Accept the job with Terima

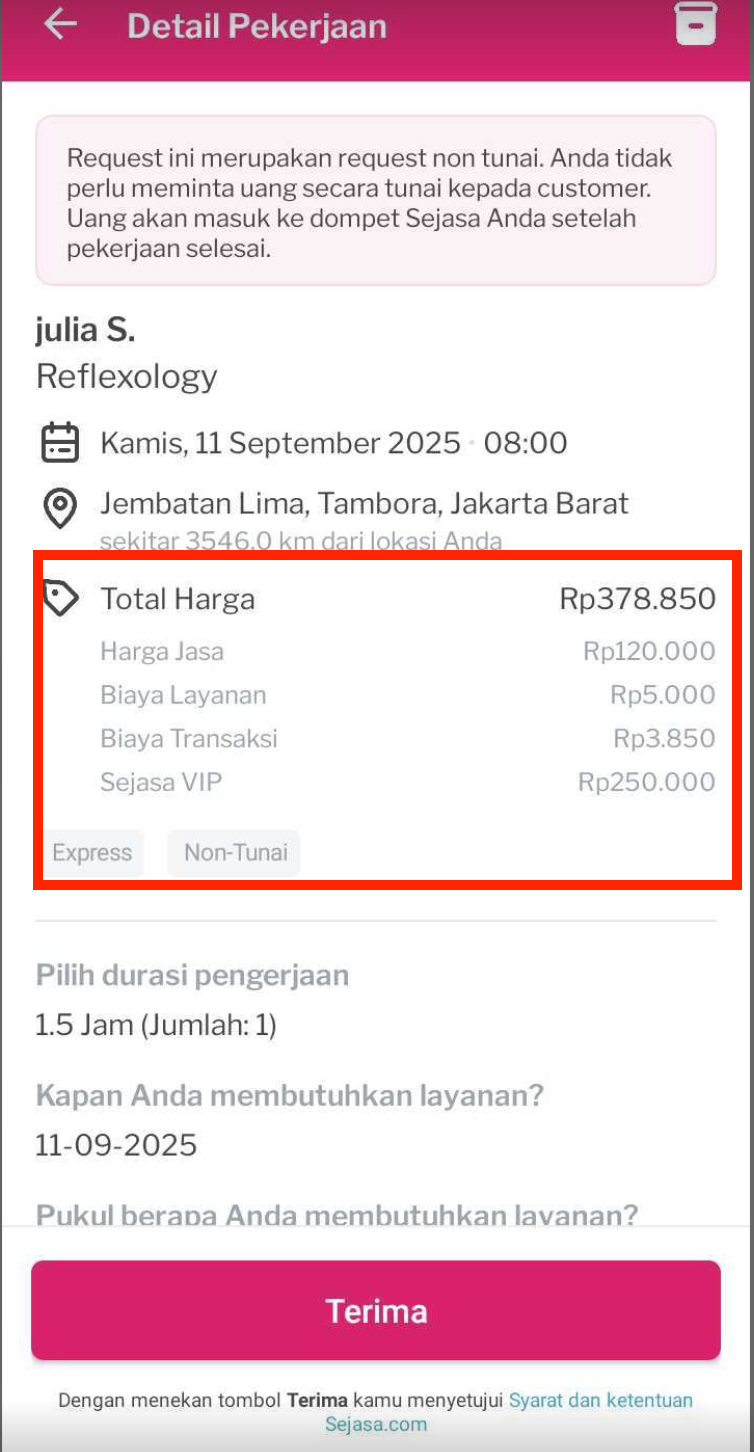[x=376, y=1310]
